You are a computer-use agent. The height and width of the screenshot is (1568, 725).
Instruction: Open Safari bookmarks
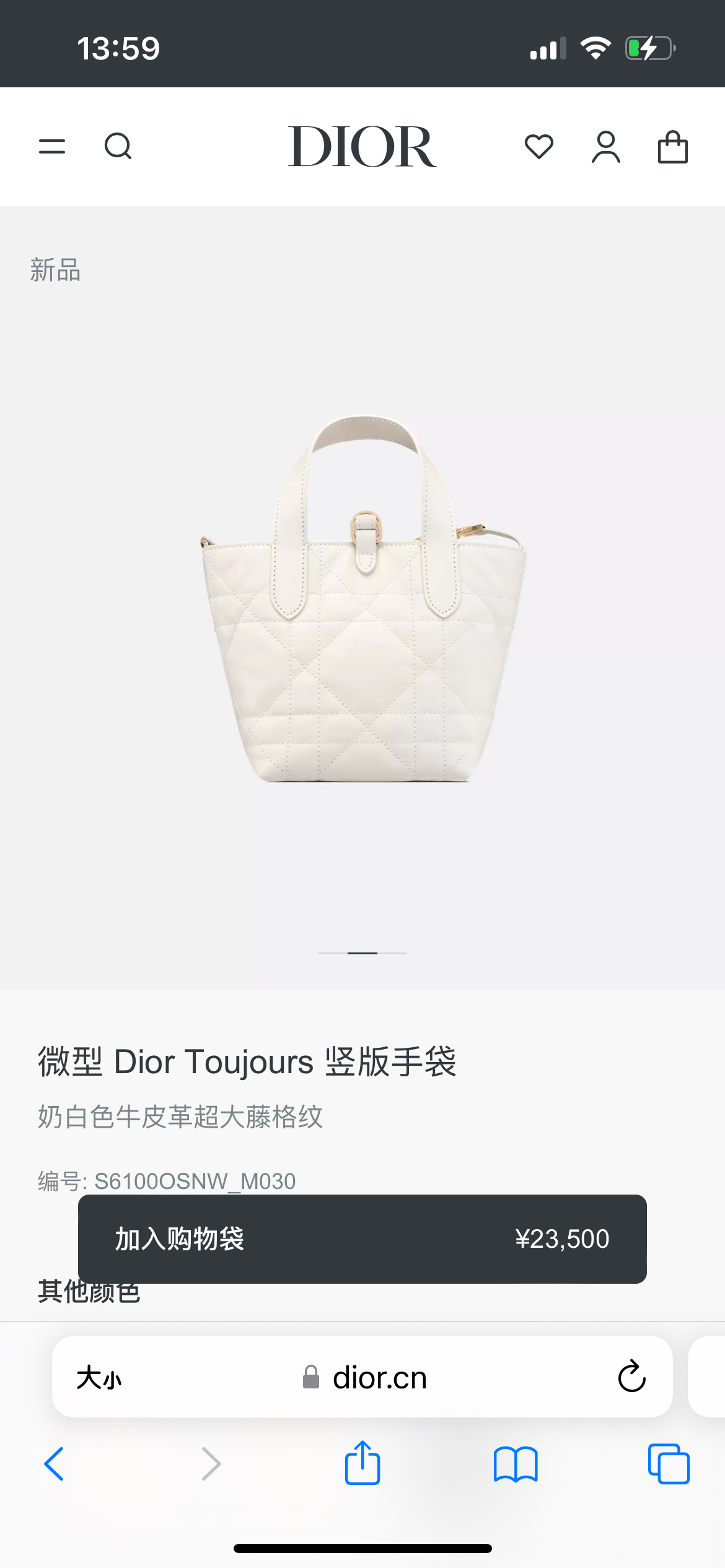click(x=516, y=1464)
